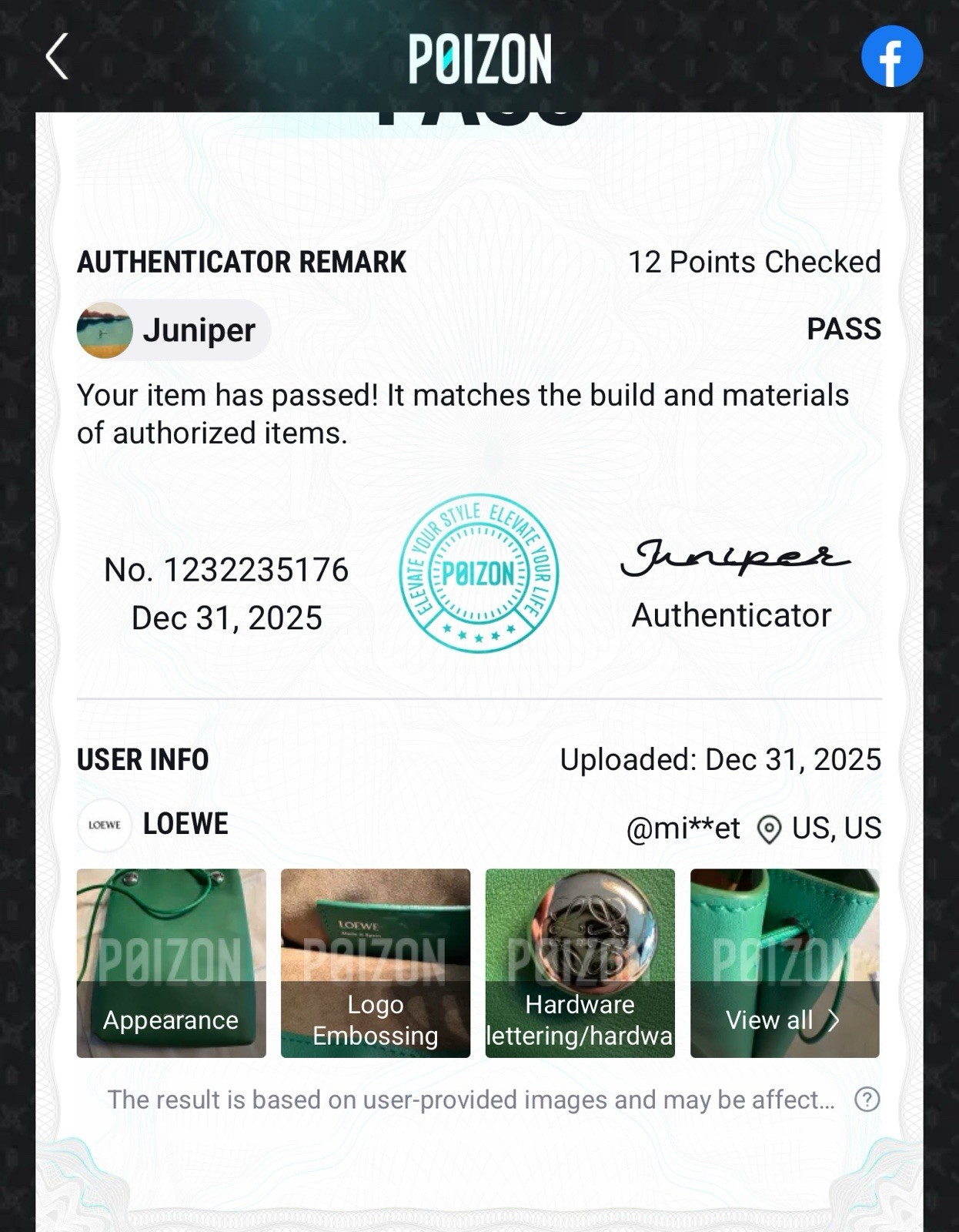Tap View all to see all photos

(784, 962)
